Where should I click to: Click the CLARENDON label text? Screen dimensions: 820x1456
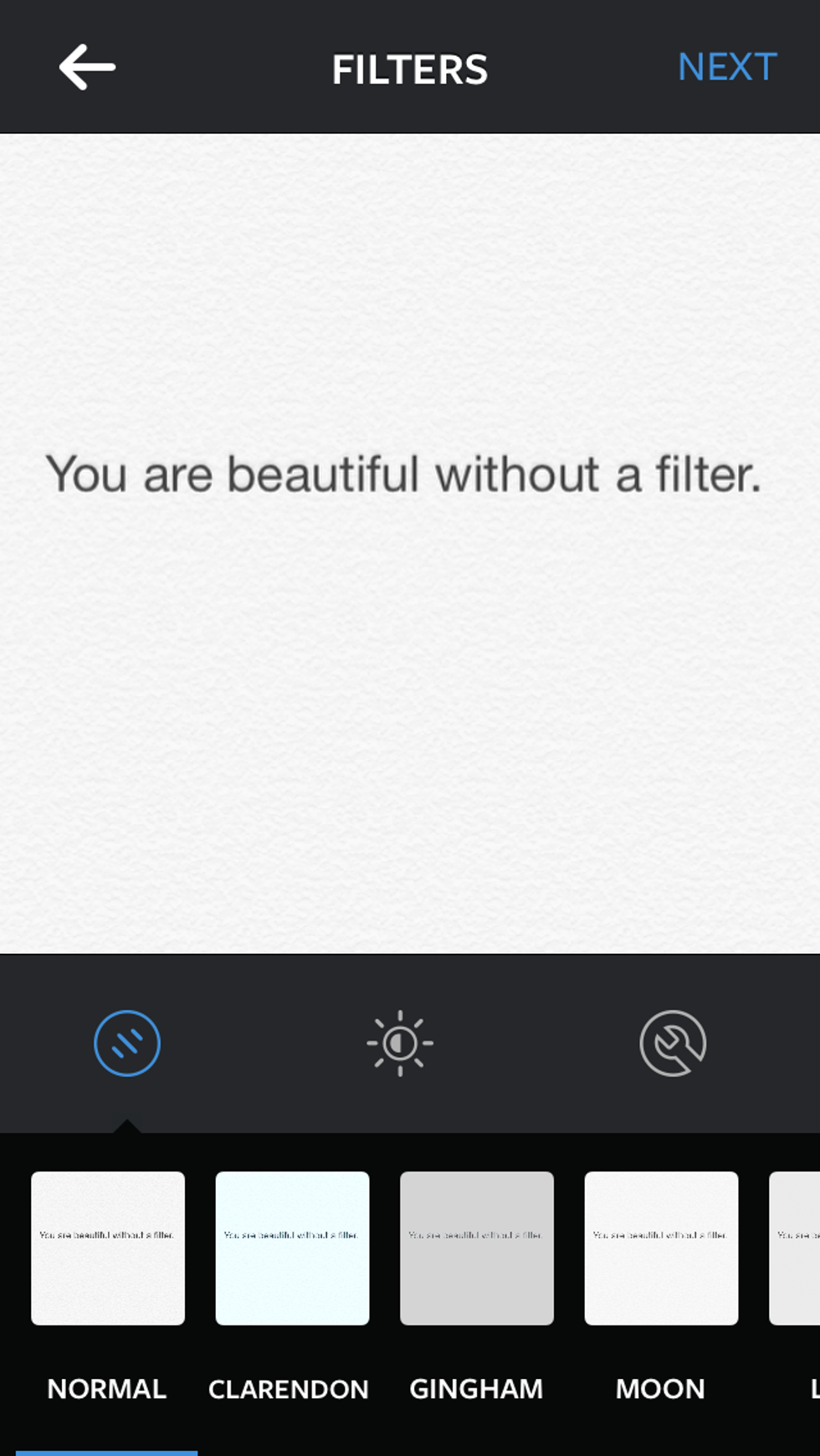(x=288, y=1389)
